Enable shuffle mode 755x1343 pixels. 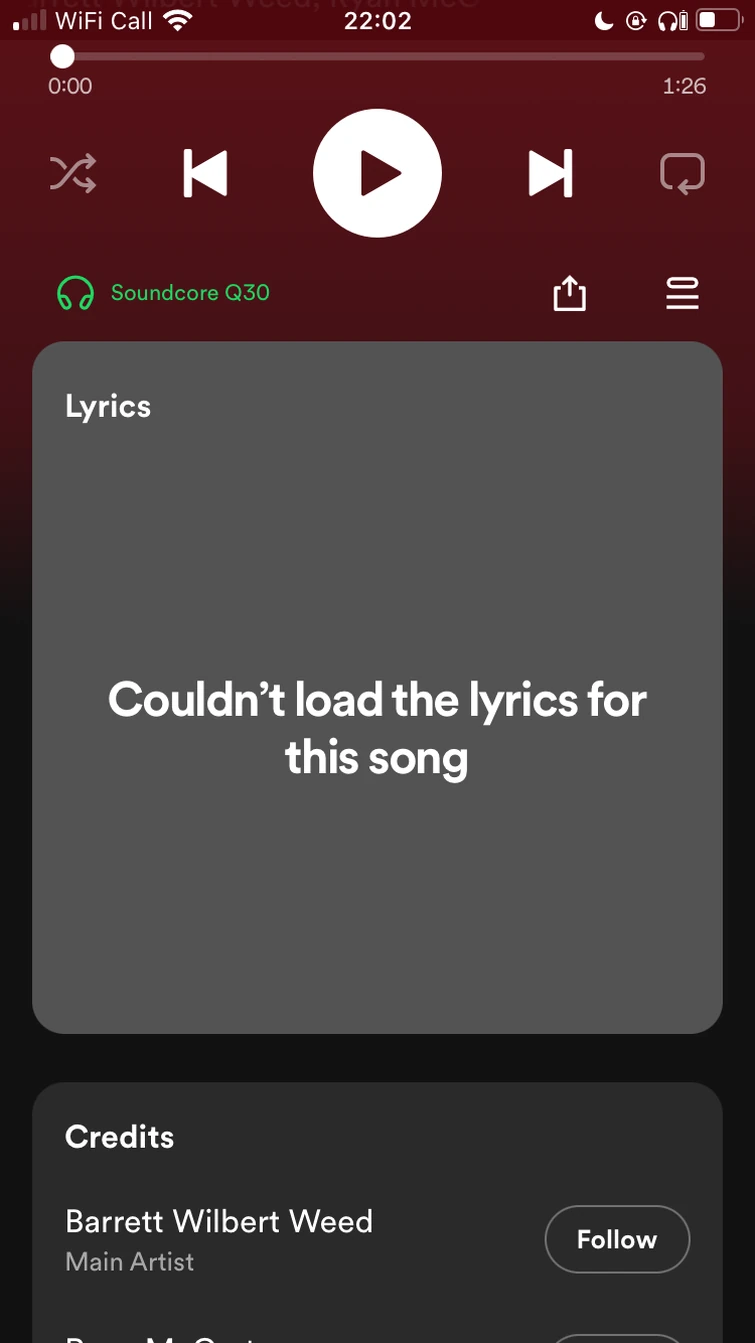click(x=73, y=173)
